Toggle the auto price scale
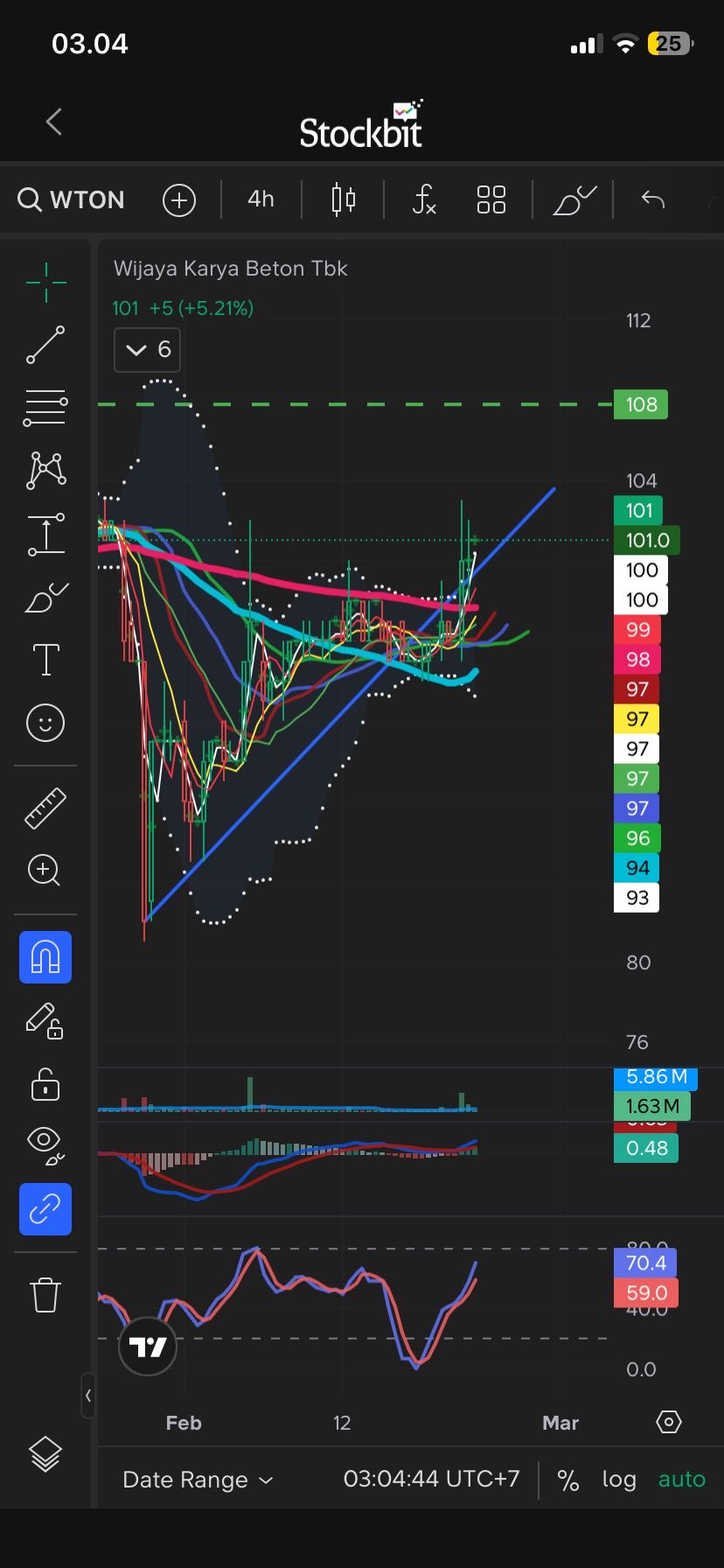Image resolution: width=724 pixels, height=1568 pixels. [x=681, y=1480]
